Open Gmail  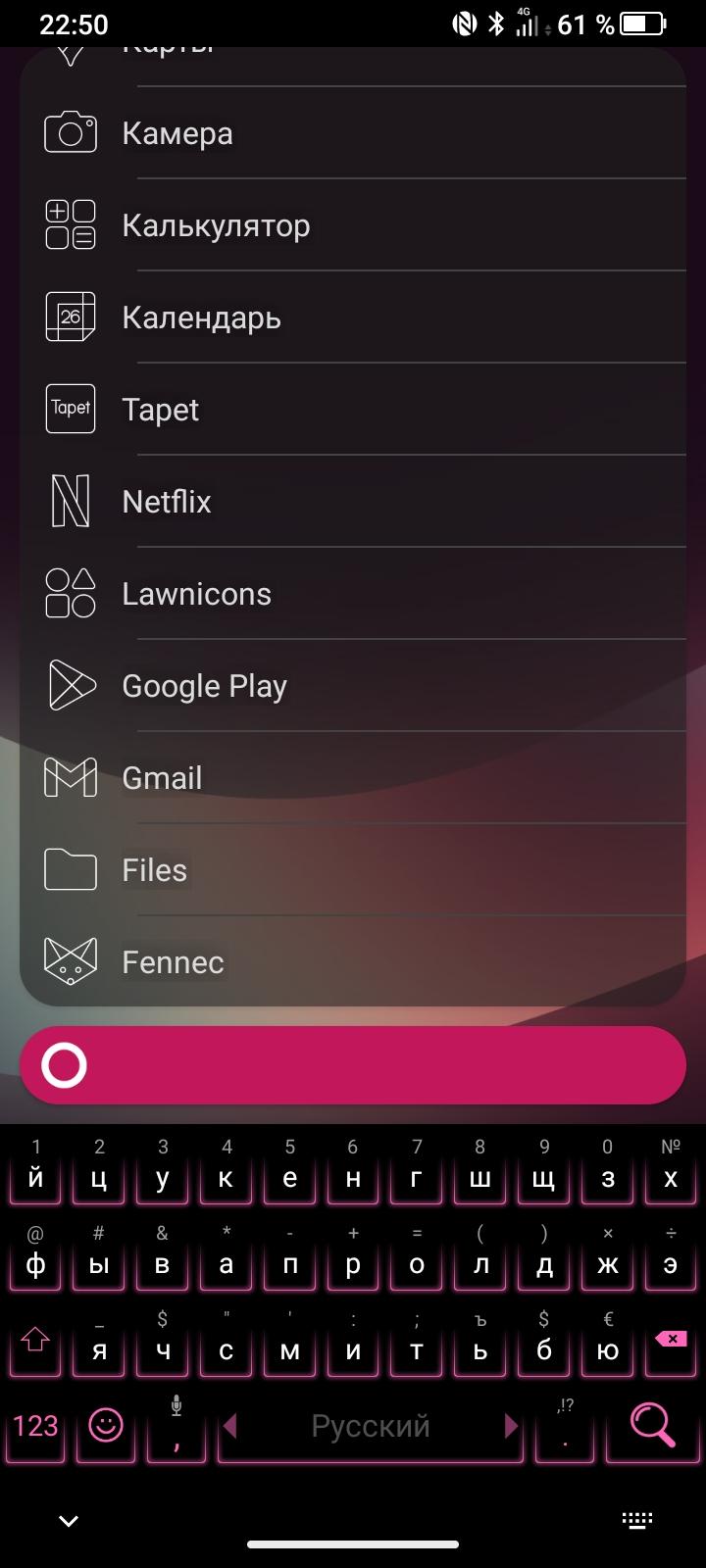pyautogui.click(x=353, y=778)
